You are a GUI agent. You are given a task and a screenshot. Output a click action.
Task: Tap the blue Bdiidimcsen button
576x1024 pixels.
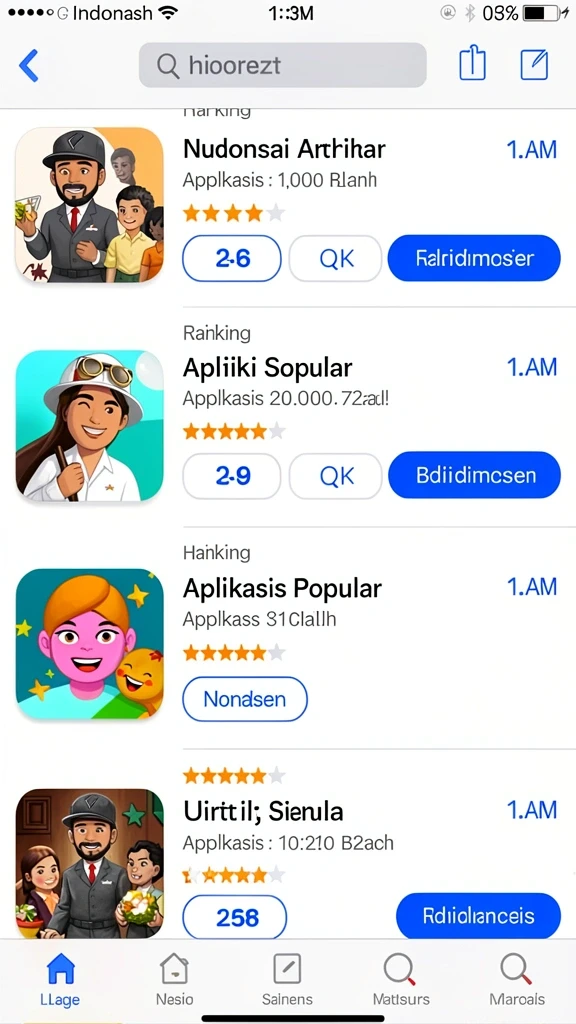pyautogui.click(x=474, y=475)
